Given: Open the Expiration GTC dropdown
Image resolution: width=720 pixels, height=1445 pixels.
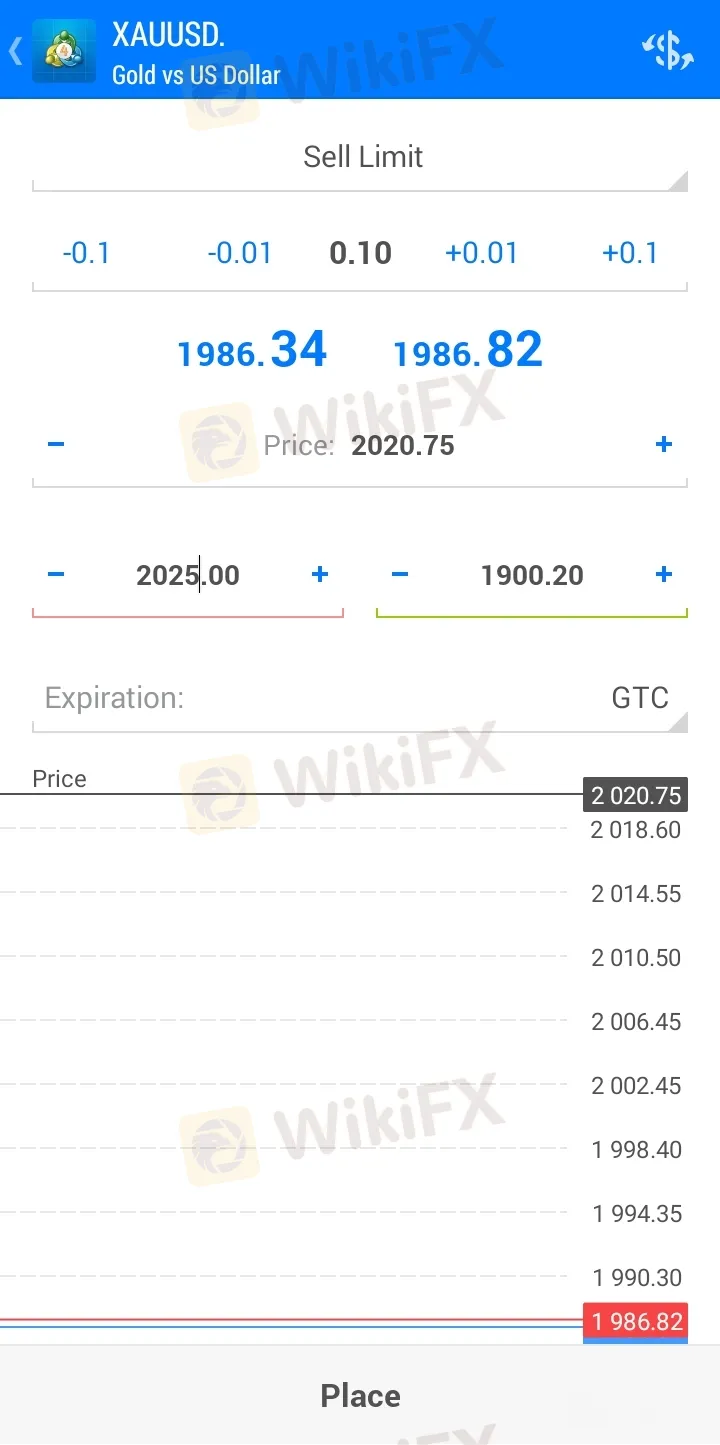Looking at the screenshot, I should [360, 697].
